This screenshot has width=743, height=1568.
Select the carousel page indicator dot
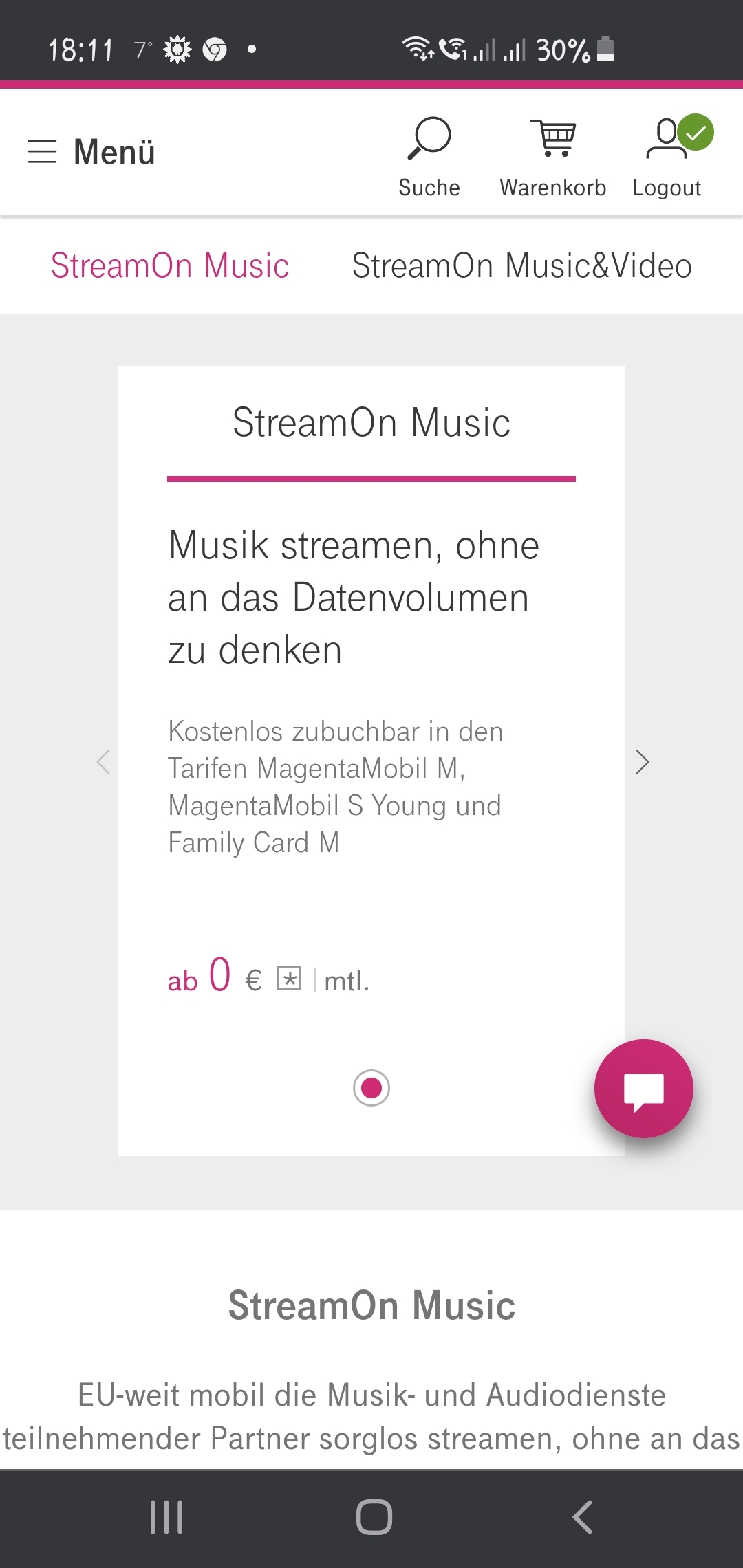click(x=371, y=1088)
